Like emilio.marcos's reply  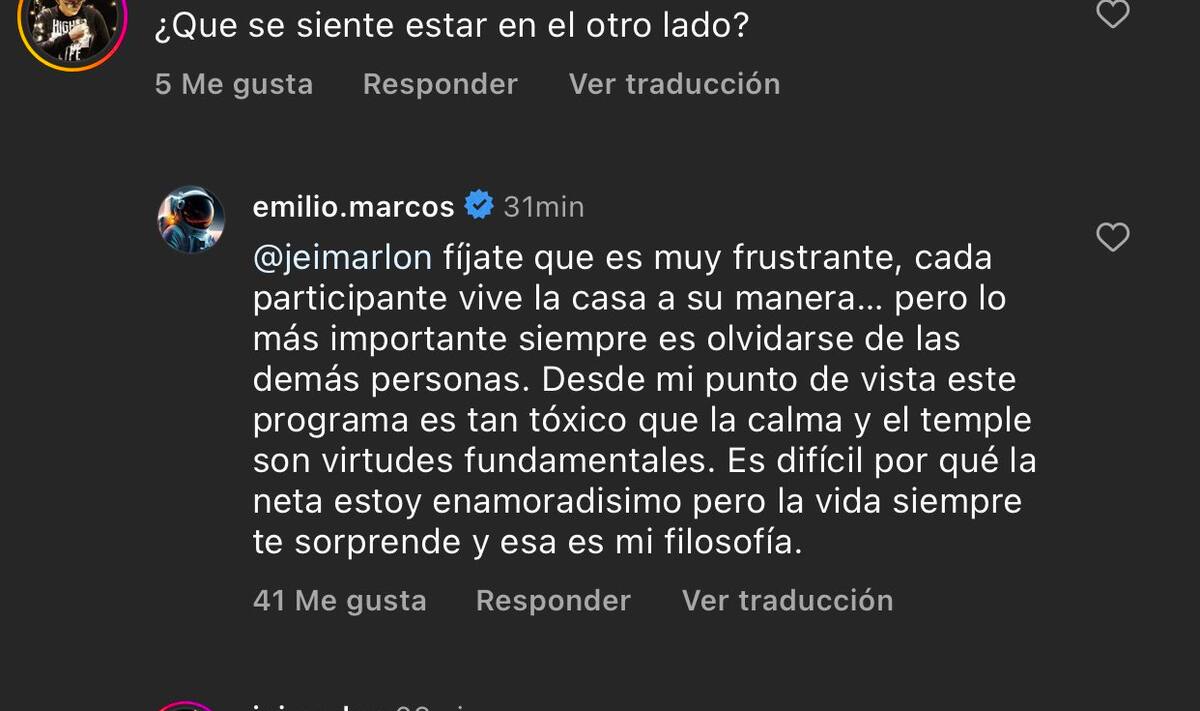[1112, 237]
